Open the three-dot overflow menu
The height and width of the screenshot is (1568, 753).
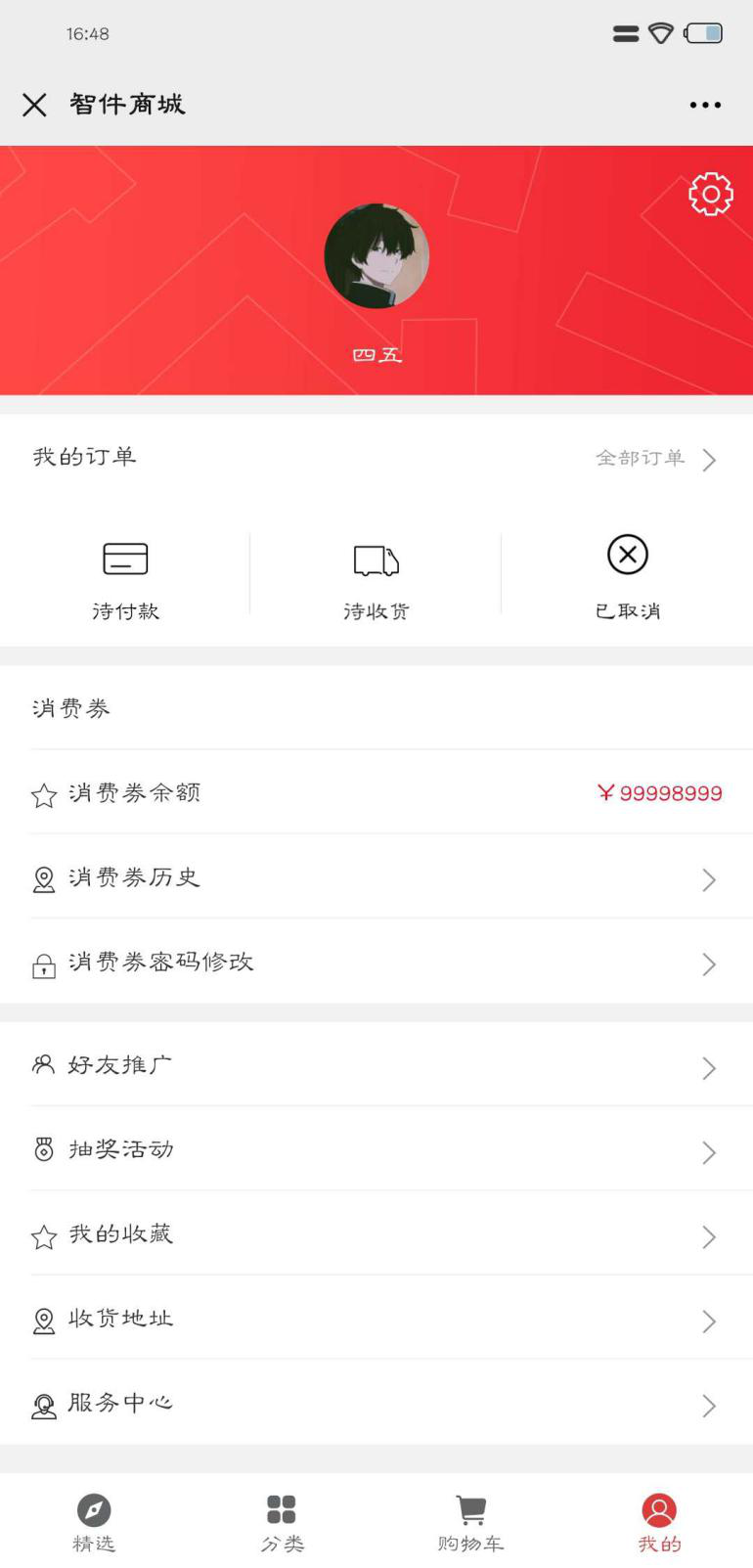pos(705,105)
